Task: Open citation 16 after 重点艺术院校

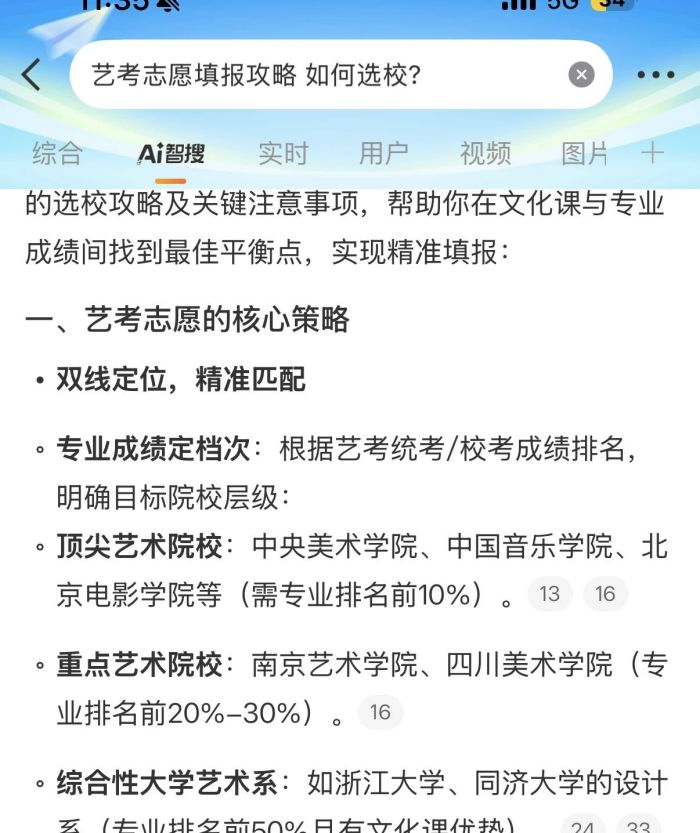Action: [x=380, y=713]
